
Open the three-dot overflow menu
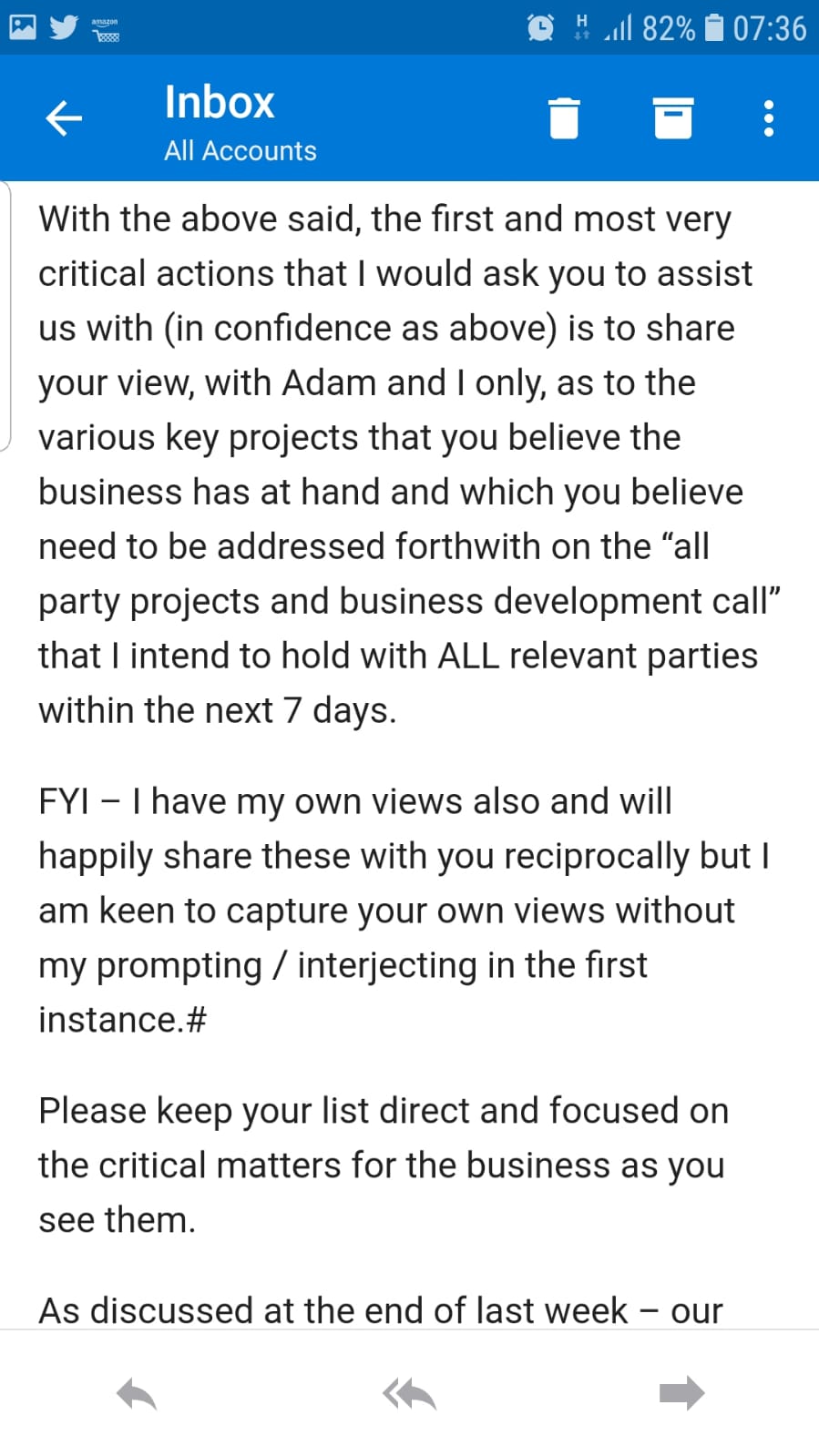click(x=769, y=118)
